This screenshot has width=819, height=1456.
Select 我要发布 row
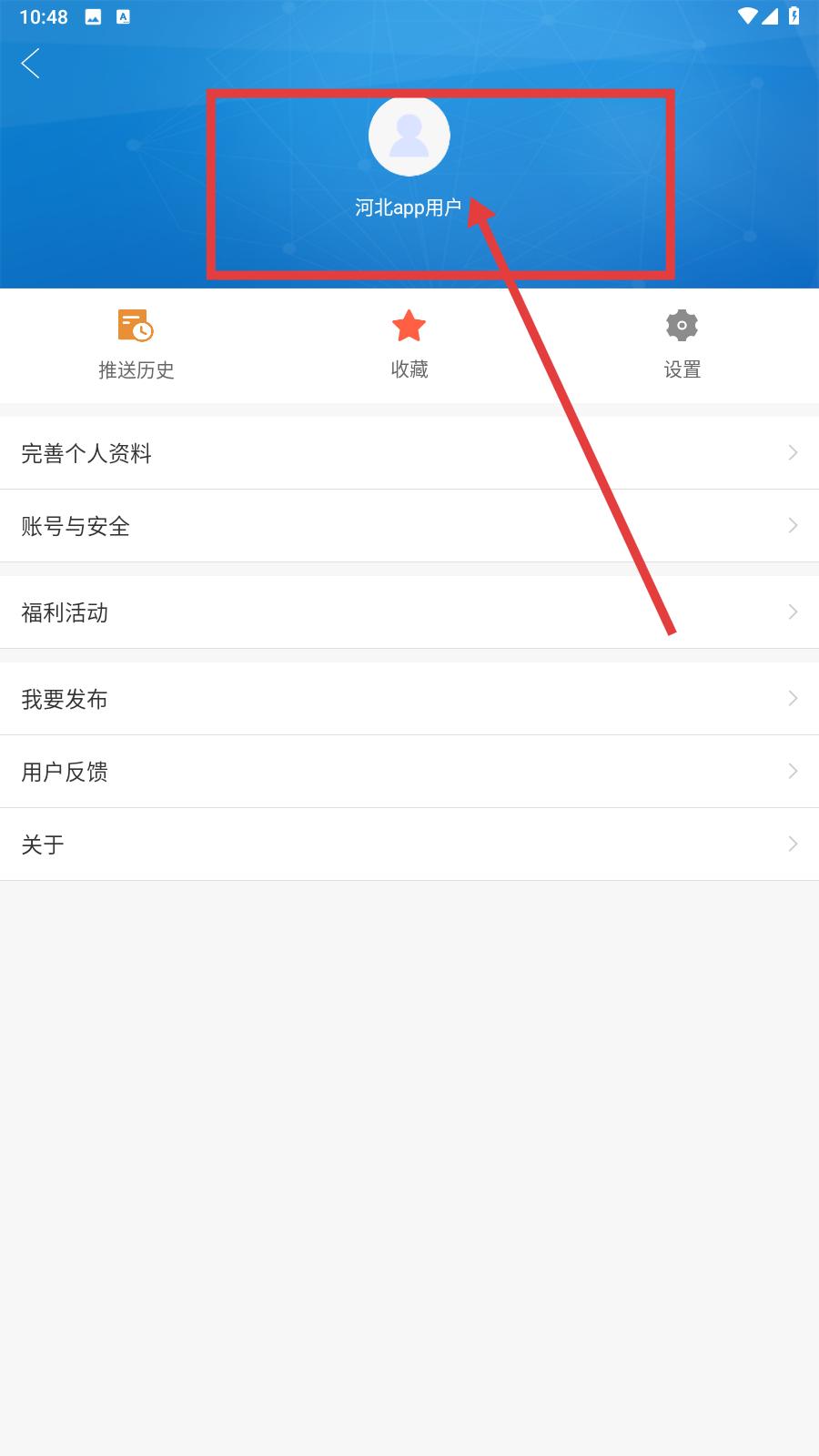pyautogui.click(x=409, y=699)
